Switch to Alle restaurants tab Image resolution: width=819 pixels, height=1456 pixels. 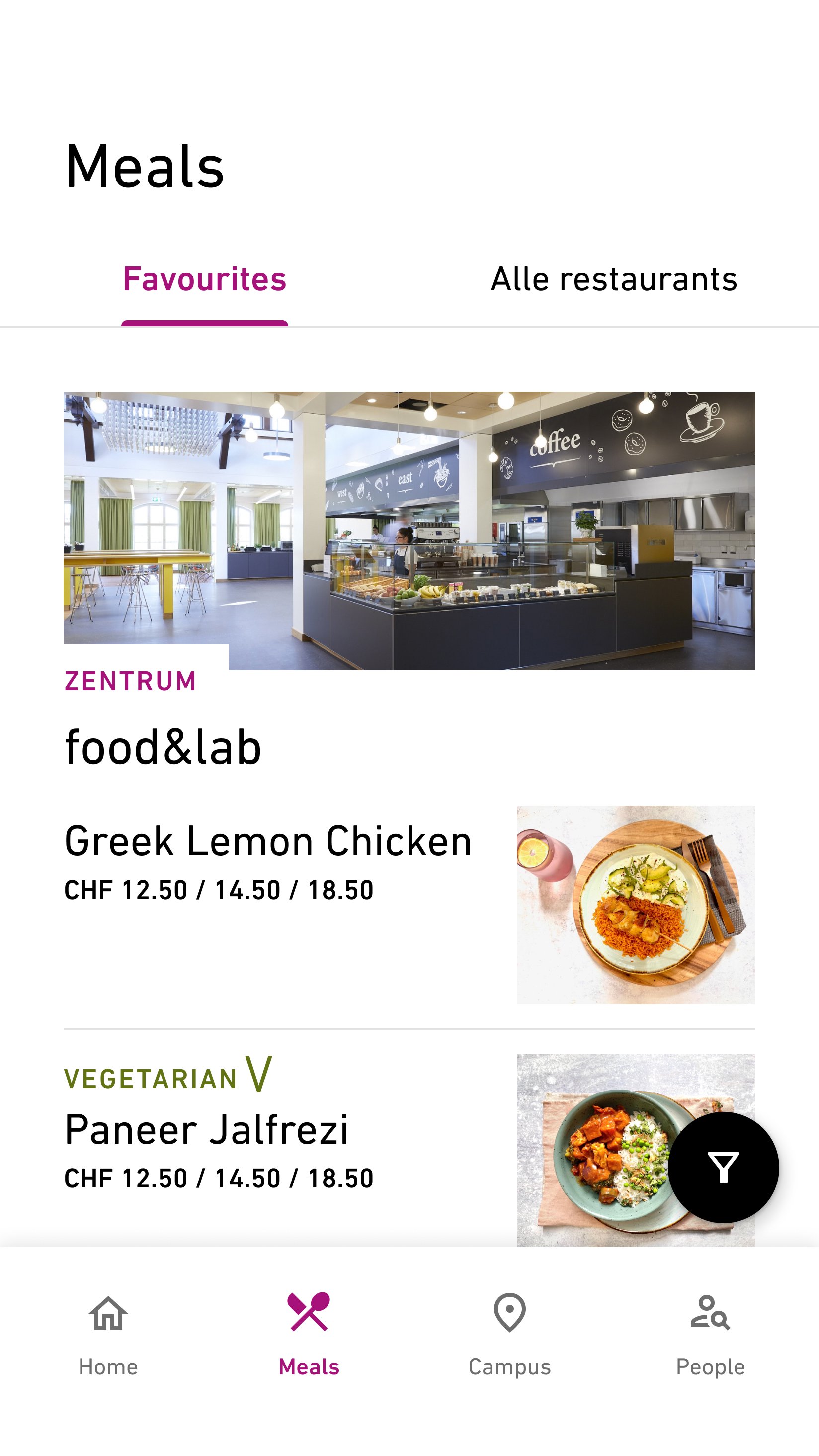click(614, 279)
